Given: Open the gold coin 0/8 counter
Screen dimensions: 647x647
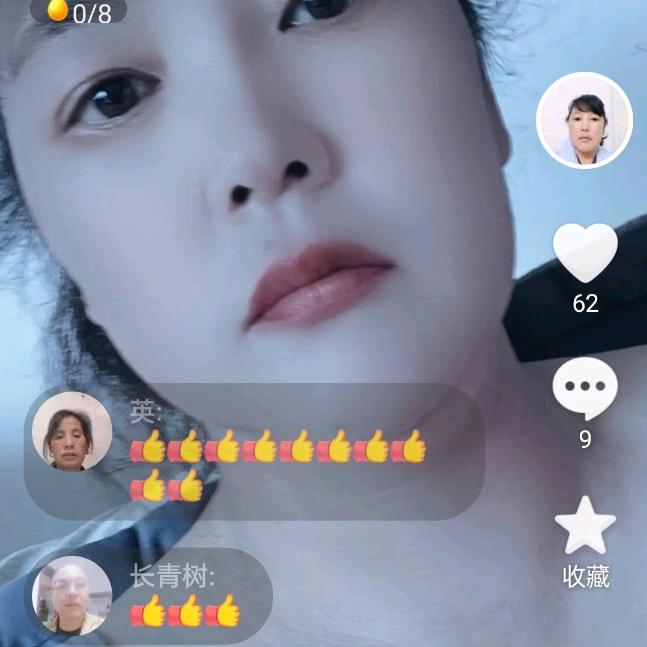Looking at the screenshot, I should [x=78, y=11].
